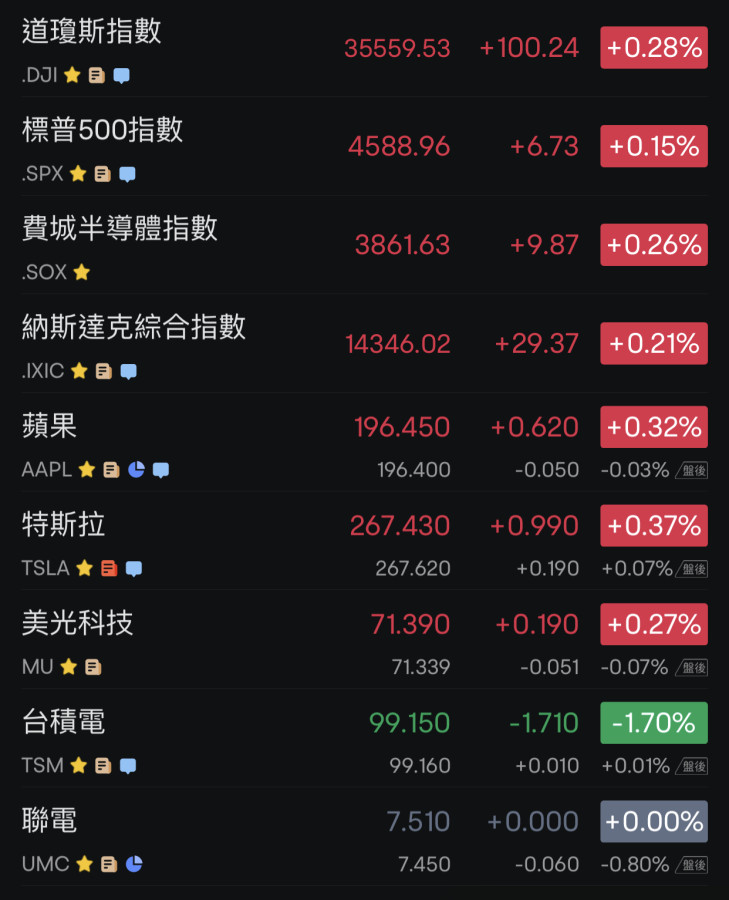Image resolution: width=729 pixels, height=900 pixels.
Task: Select the 納斯達克綜合指數 row
Action: click(134, 327)
